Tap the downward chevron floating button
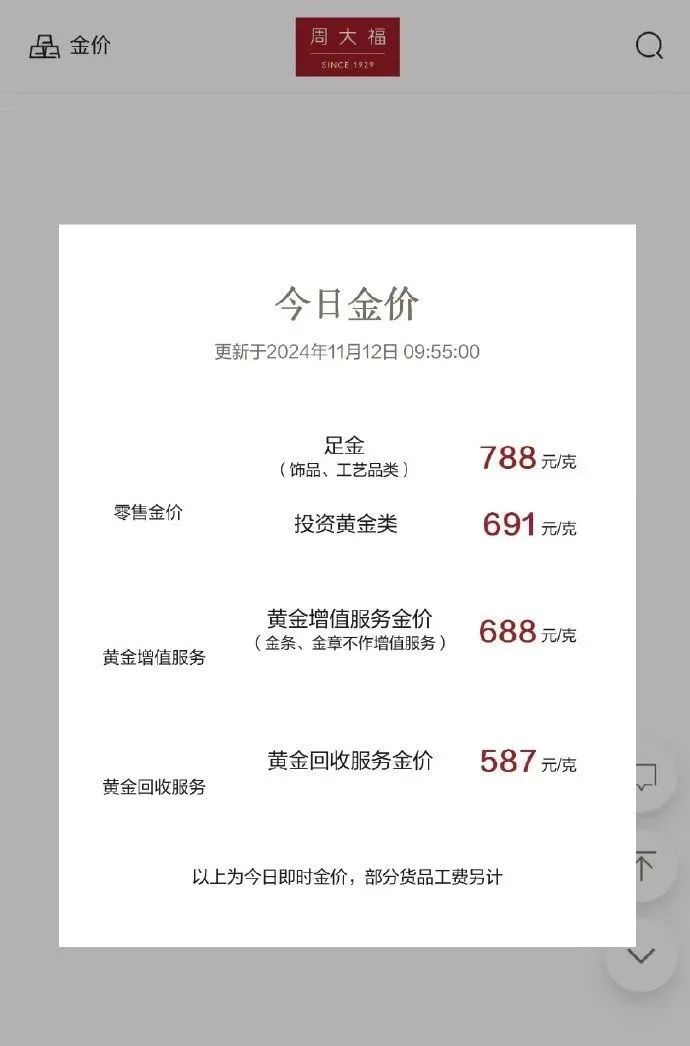 click(x=641, y=955)
